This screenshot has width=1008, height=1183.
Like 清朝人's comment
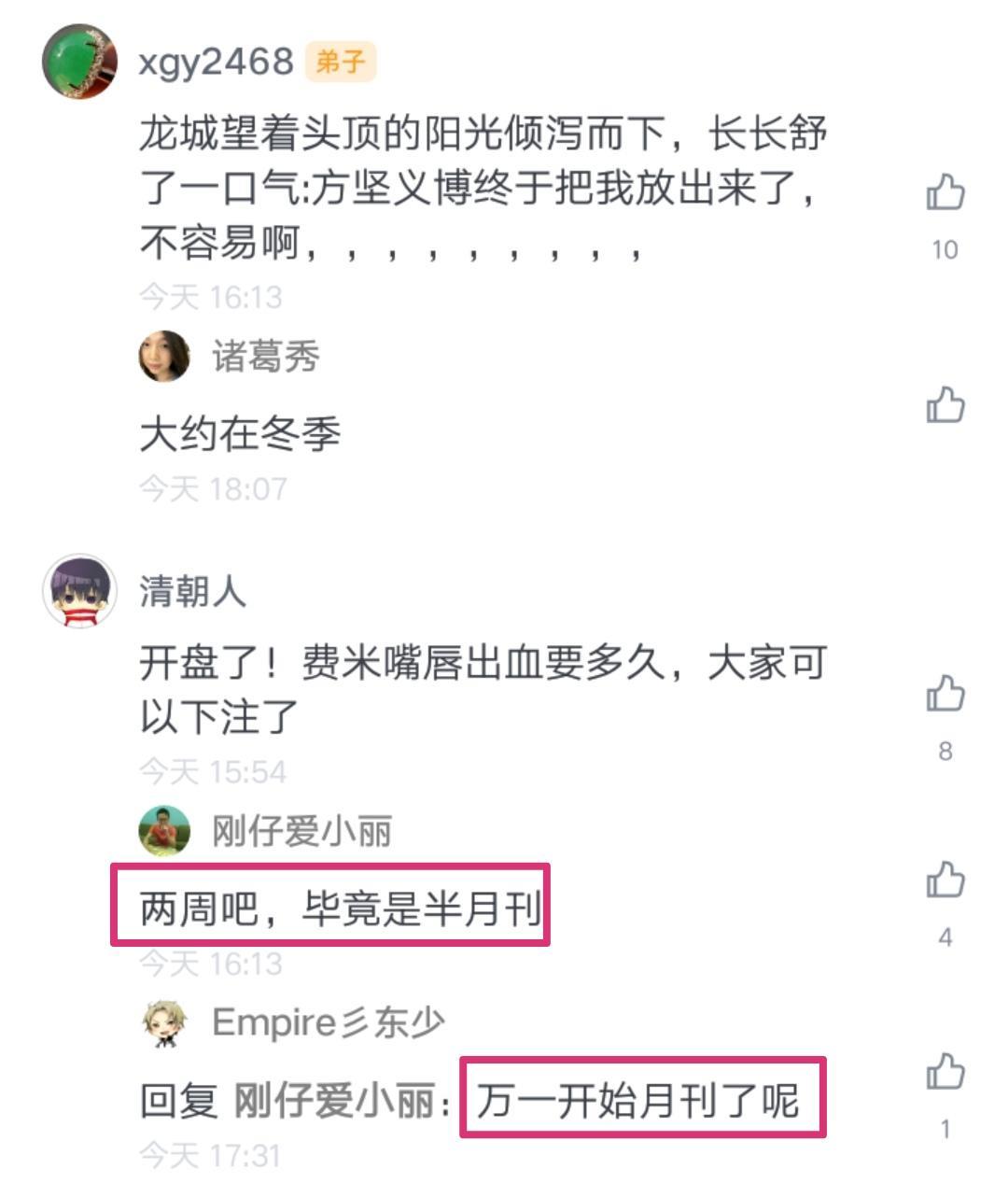[945, 694]
